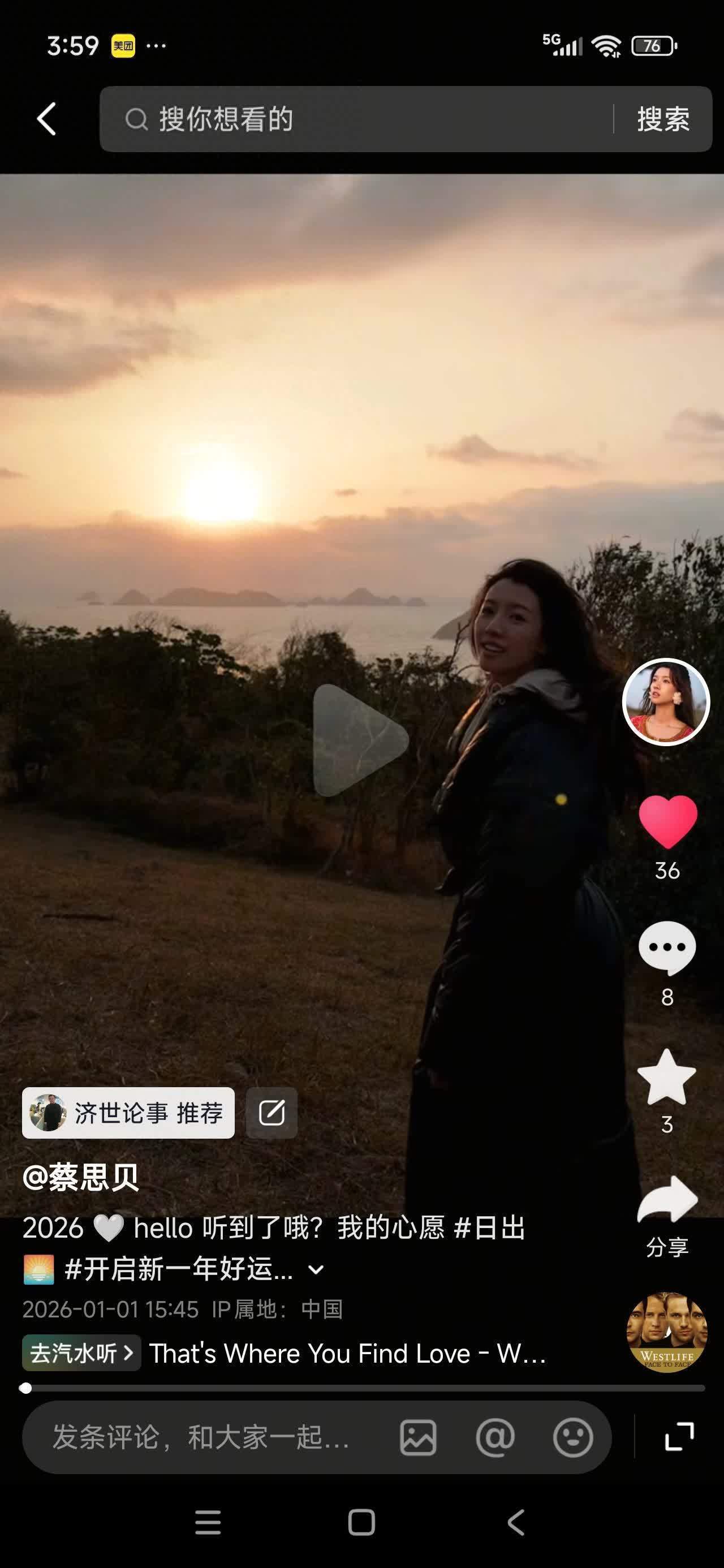Favorite this video with the star
This screenshot has width=724, height=1568.
pos(667,1077)
